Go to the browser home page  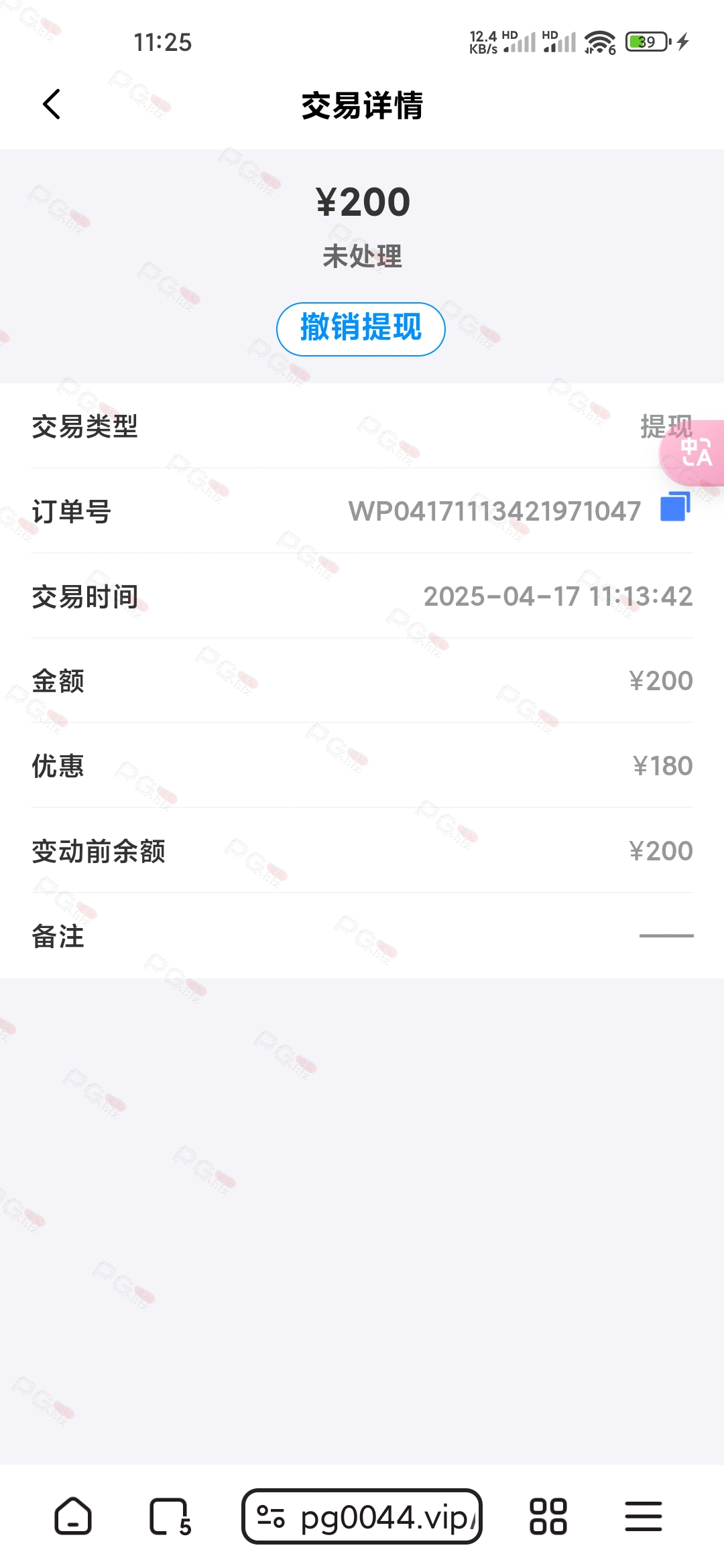pyautogui.click(x=73, y=1516)
